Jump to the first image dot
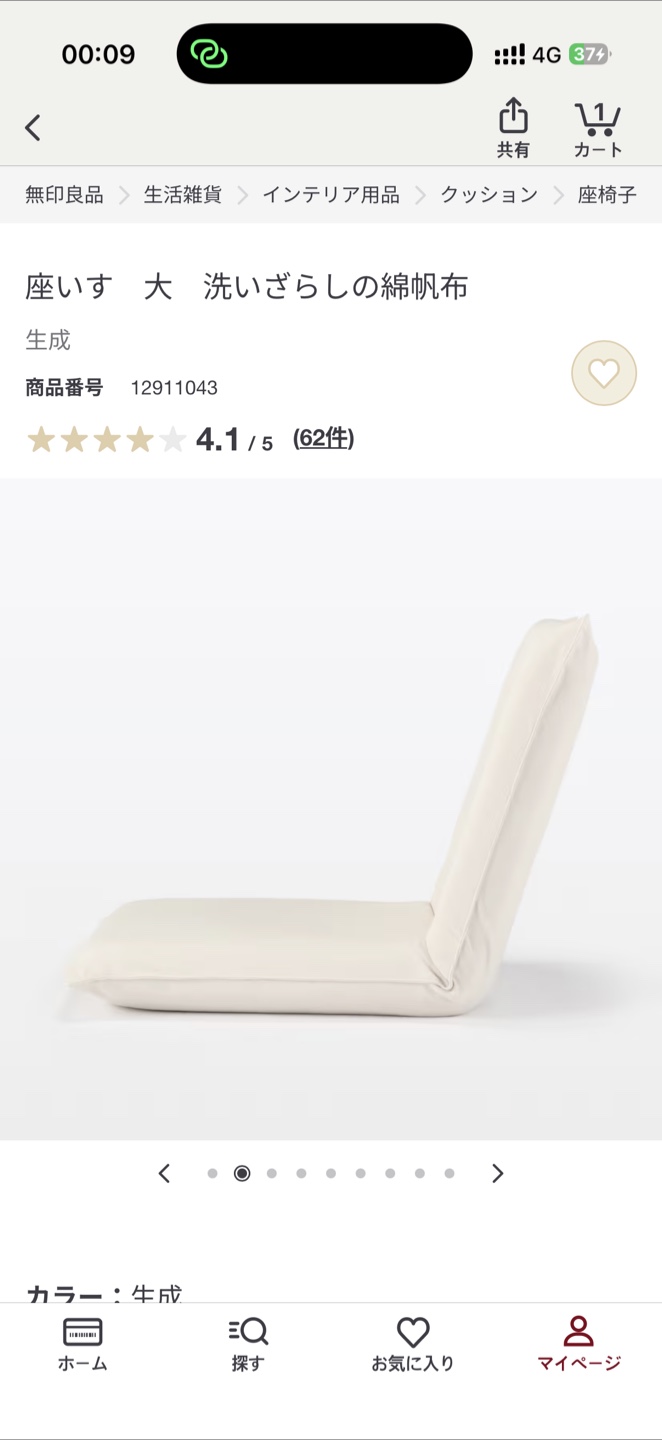Image resolution: width=662 pixels, height=1440 pixels. 212,1174
